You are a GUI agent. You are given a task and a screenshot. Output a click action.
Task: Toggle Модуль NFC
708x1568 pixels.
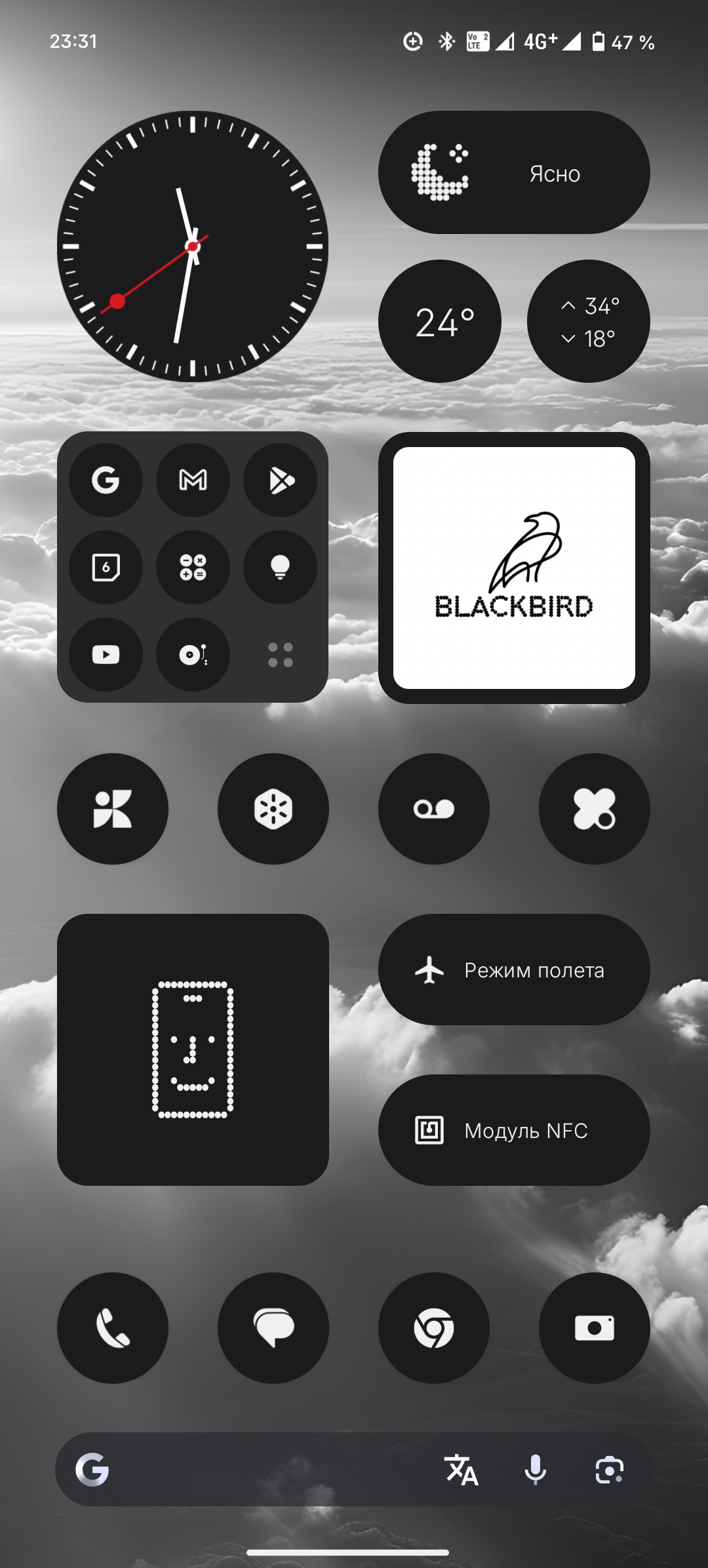514,1130
